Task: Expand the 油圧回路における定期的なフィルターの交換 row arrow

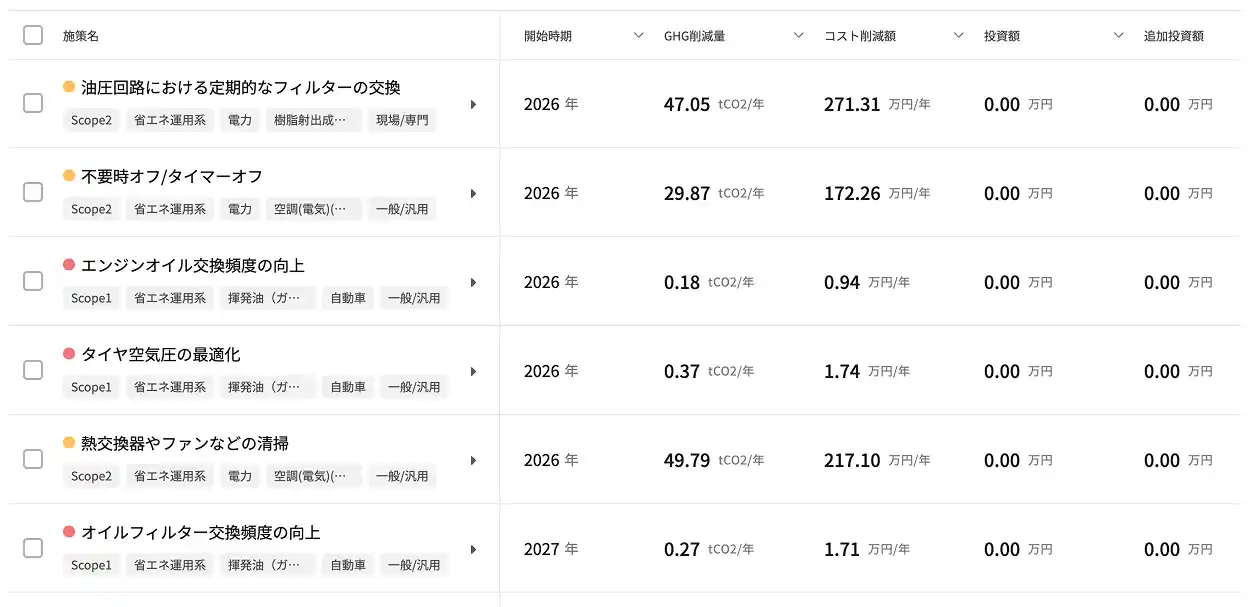Action: coord(473,104)
